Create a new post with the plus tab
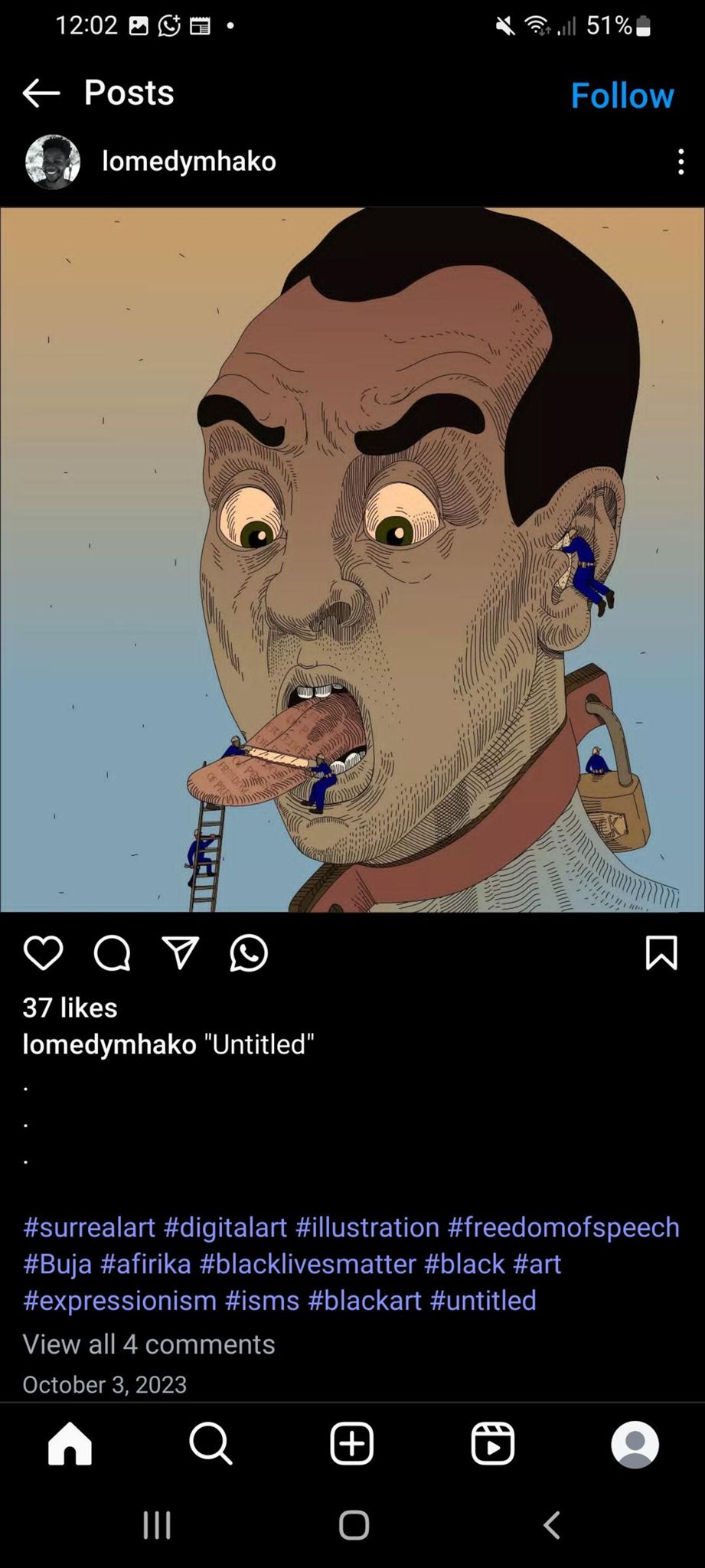This screenshot has height=1568, width=705. [x=351, y=1445]
